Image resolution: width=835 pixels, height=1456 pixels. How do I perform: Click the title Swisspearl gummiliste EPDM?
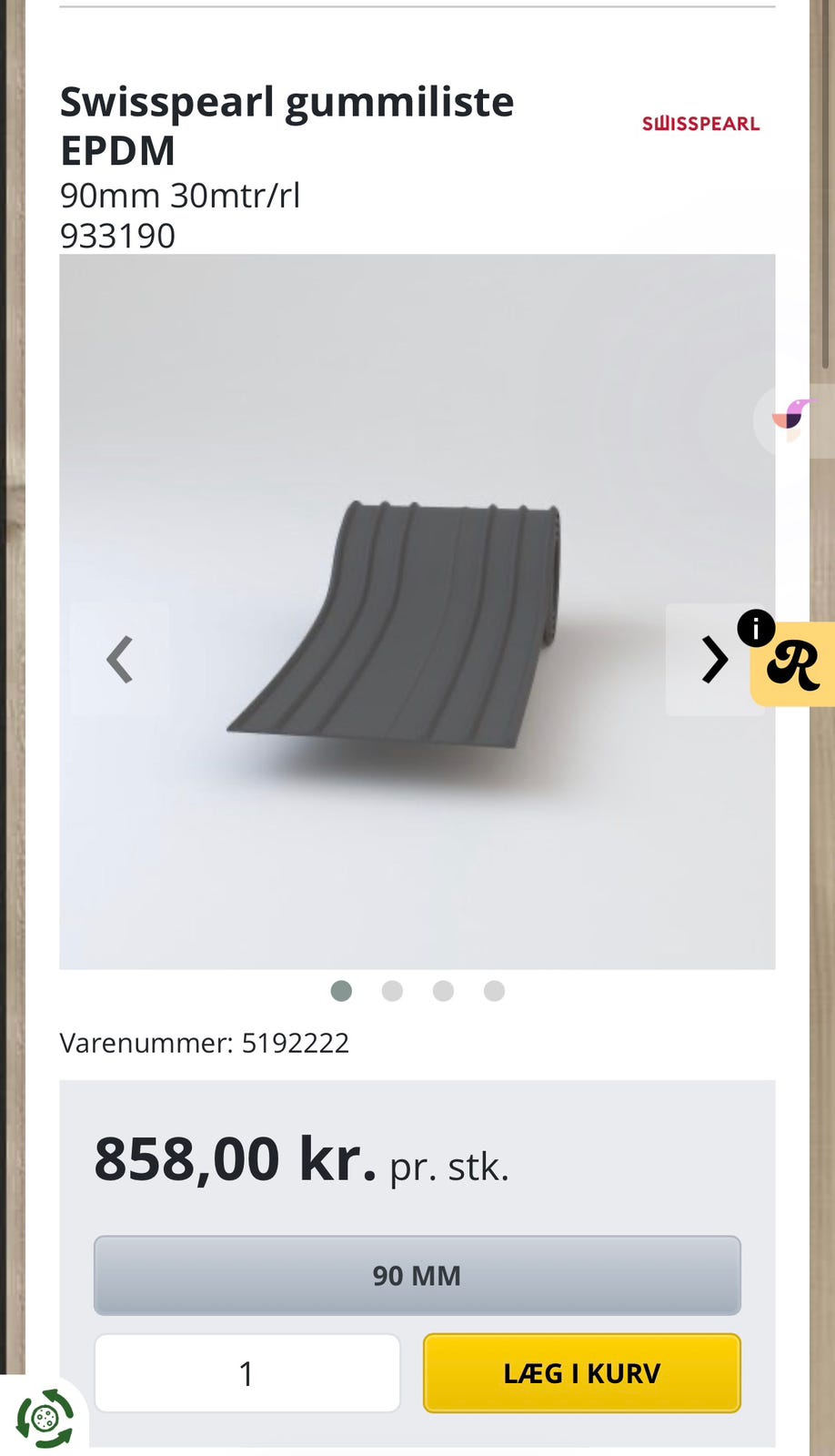point(287,126)
